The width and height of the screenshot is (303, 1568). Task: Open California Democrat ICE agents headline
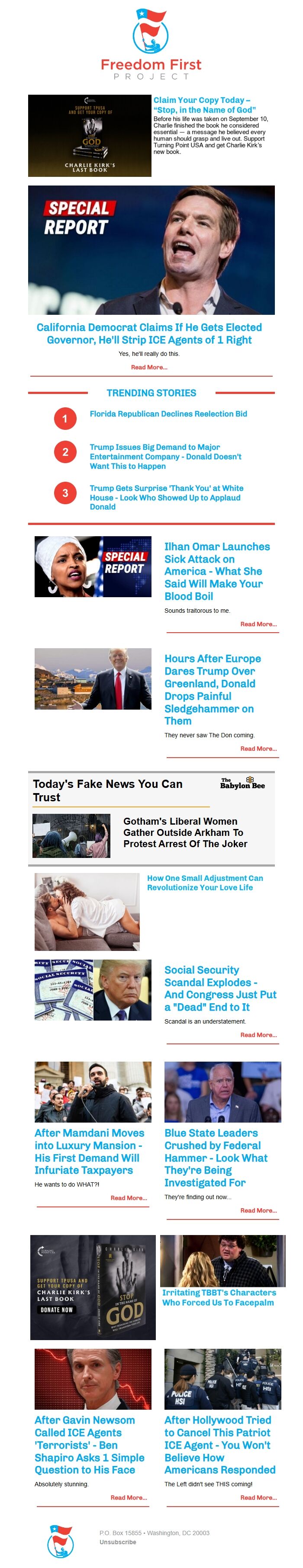[x=149, y=333]
